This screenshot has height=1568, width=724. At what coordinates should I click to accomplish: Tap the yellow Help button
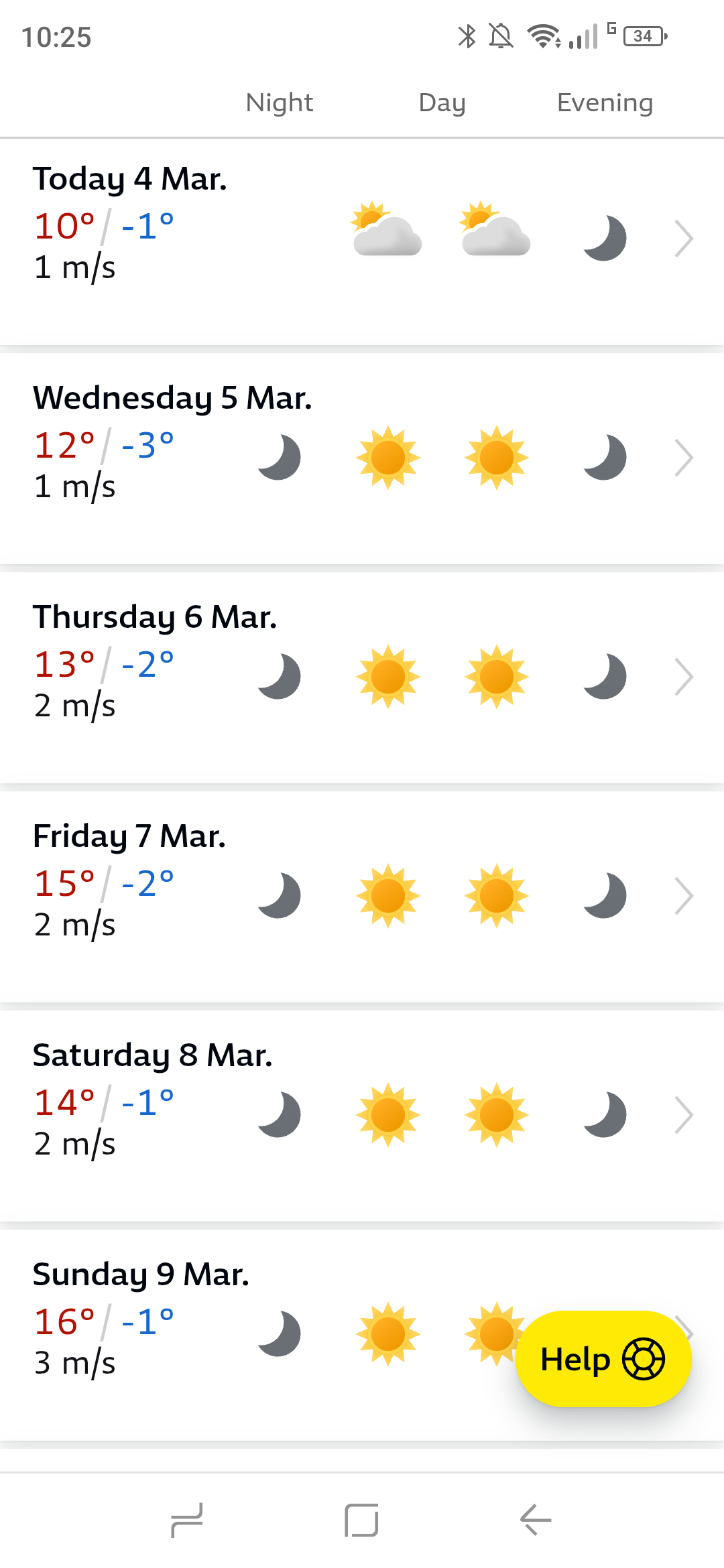[603, 1359]
